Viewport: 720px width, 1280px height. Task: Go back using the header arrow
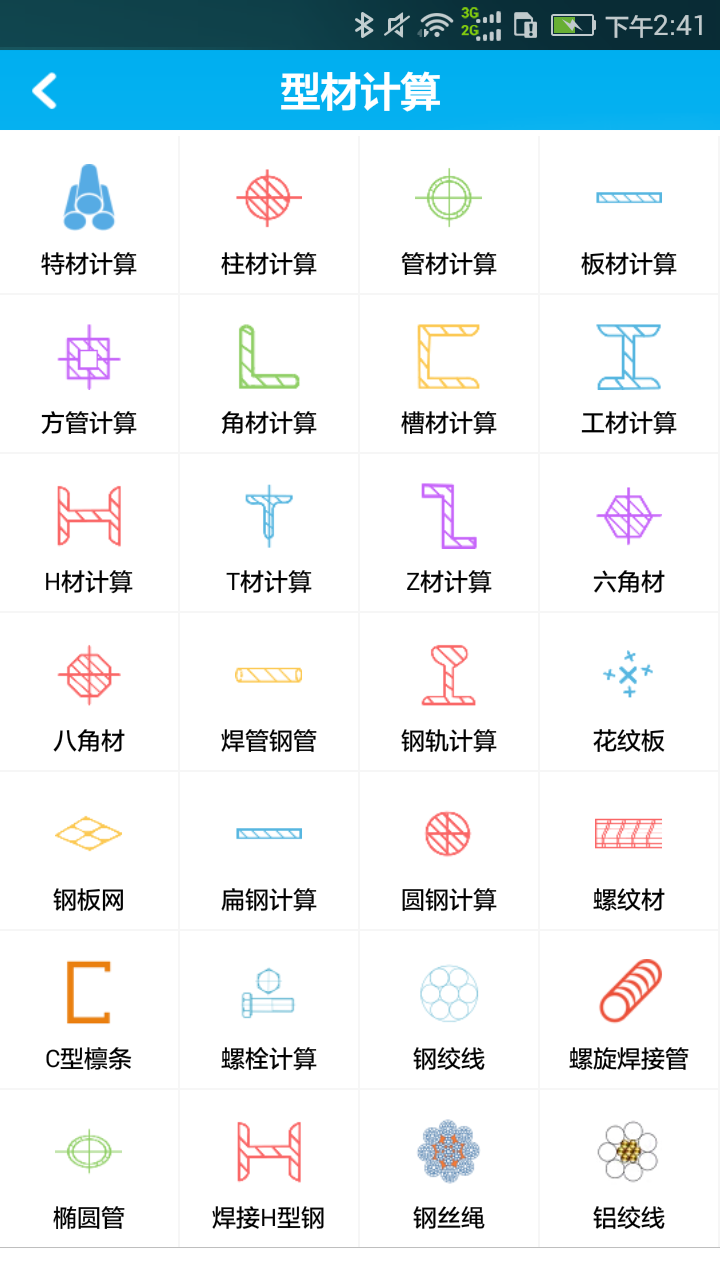click(x=45, y=91)
